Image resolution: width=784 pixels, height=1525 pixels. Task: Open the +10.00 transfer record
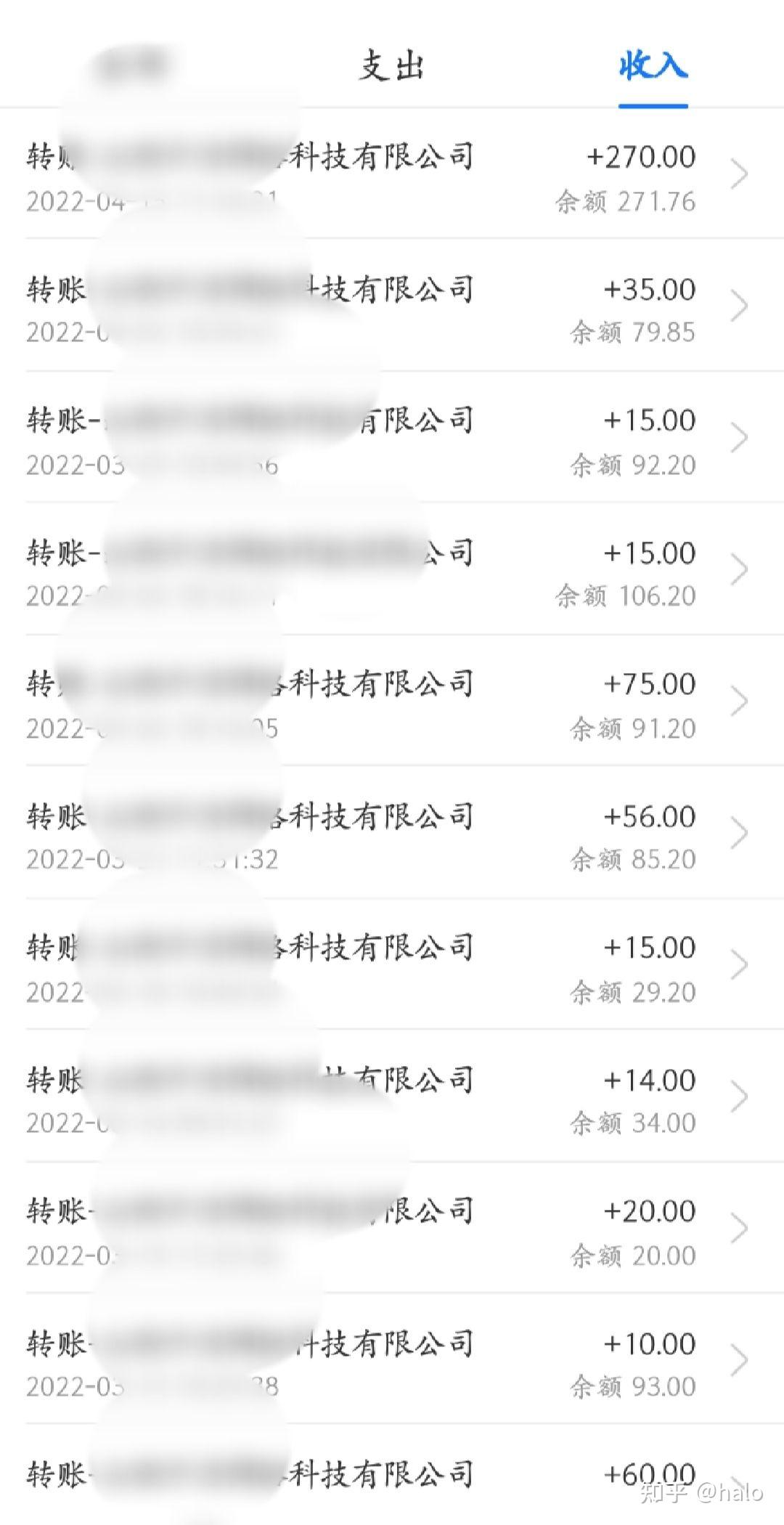pyautogui.click(x=392, y=1359)
